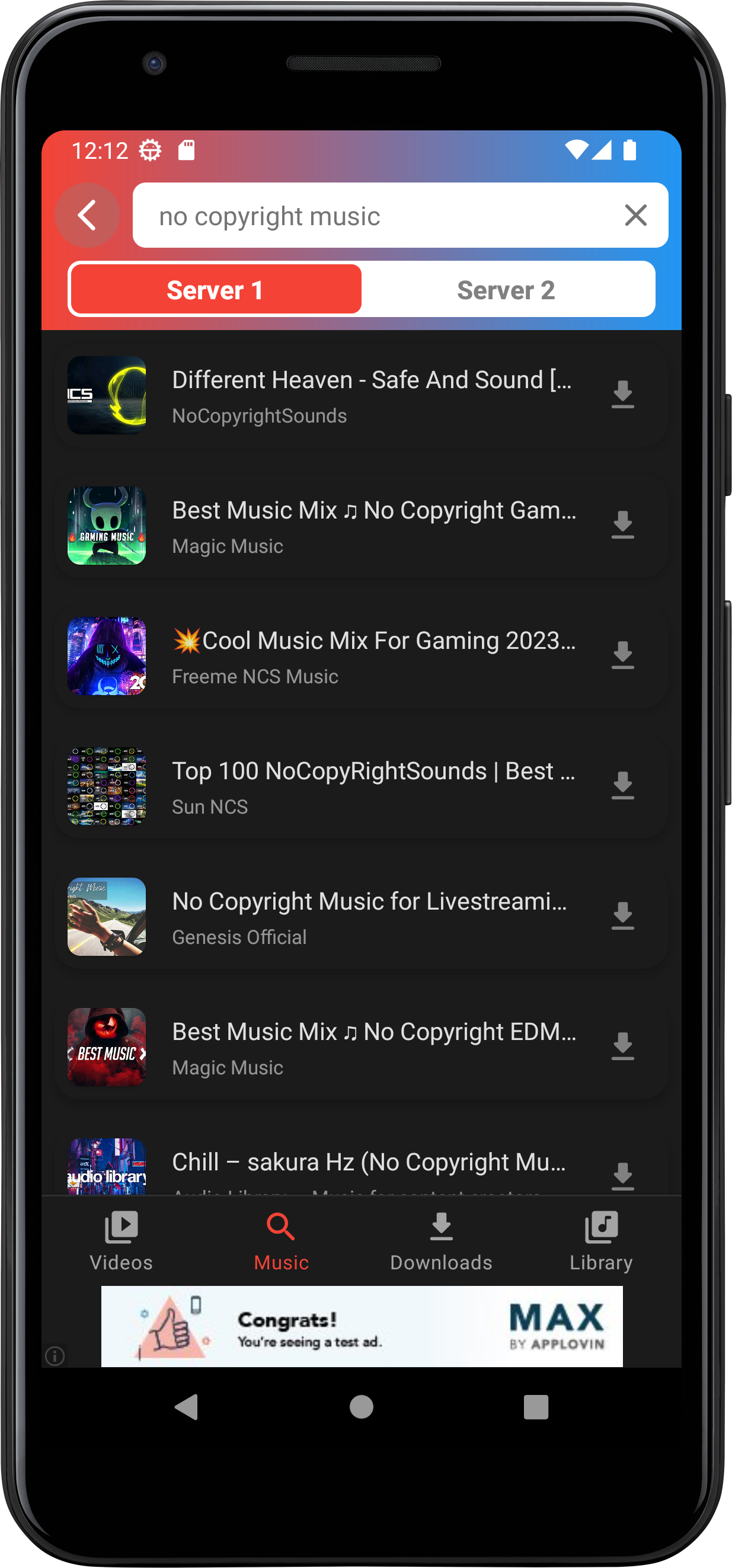Screen dimensions: 732x1568
Task: Download Best Music Mix by Magic Music
Action: point(622,524)
